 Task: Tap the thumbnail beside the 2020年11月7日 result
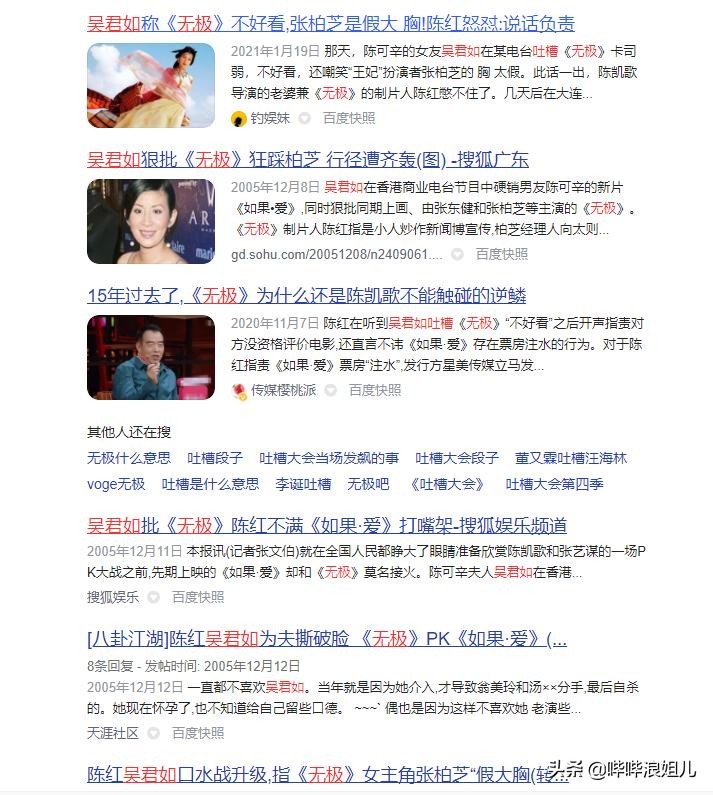click(151, 357)
